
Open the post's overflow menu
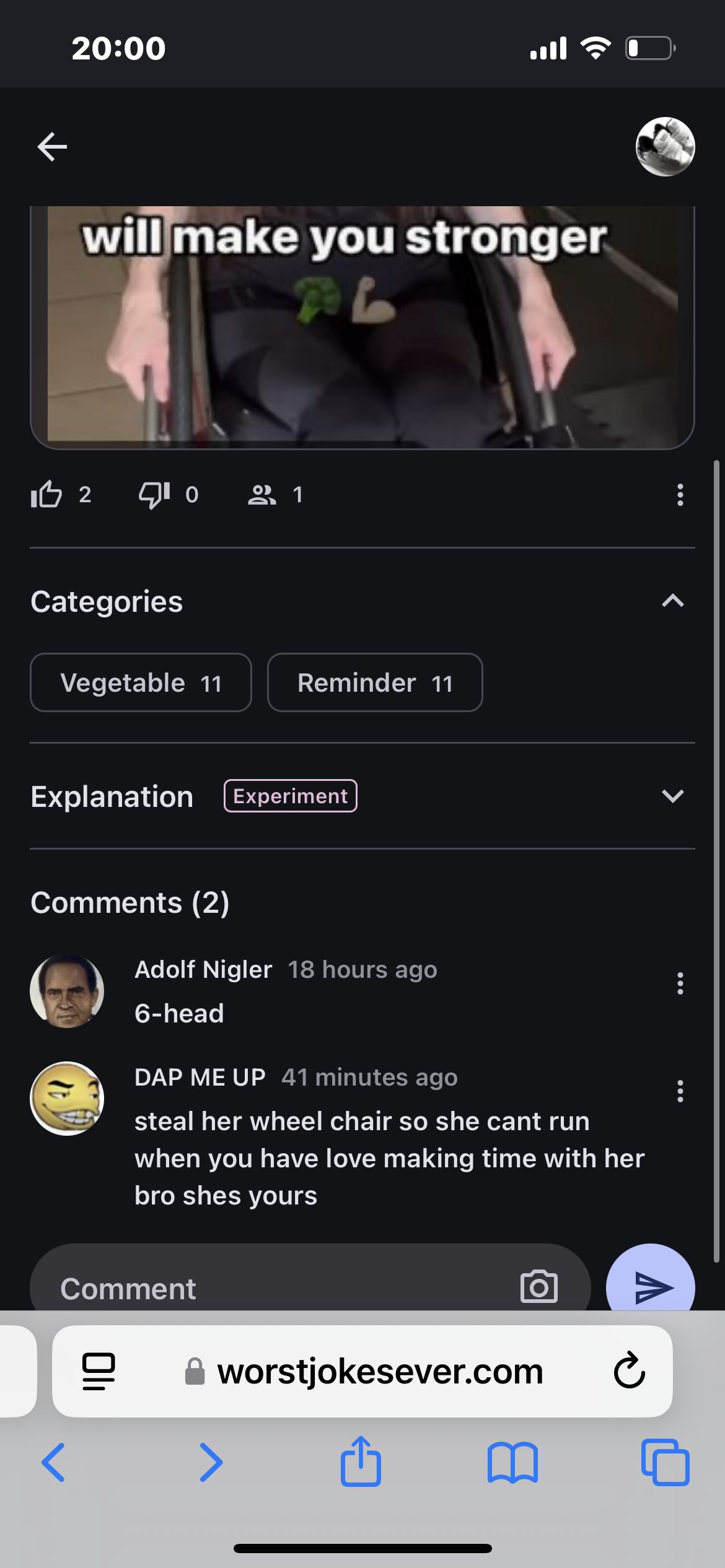(x=680, y=495)
